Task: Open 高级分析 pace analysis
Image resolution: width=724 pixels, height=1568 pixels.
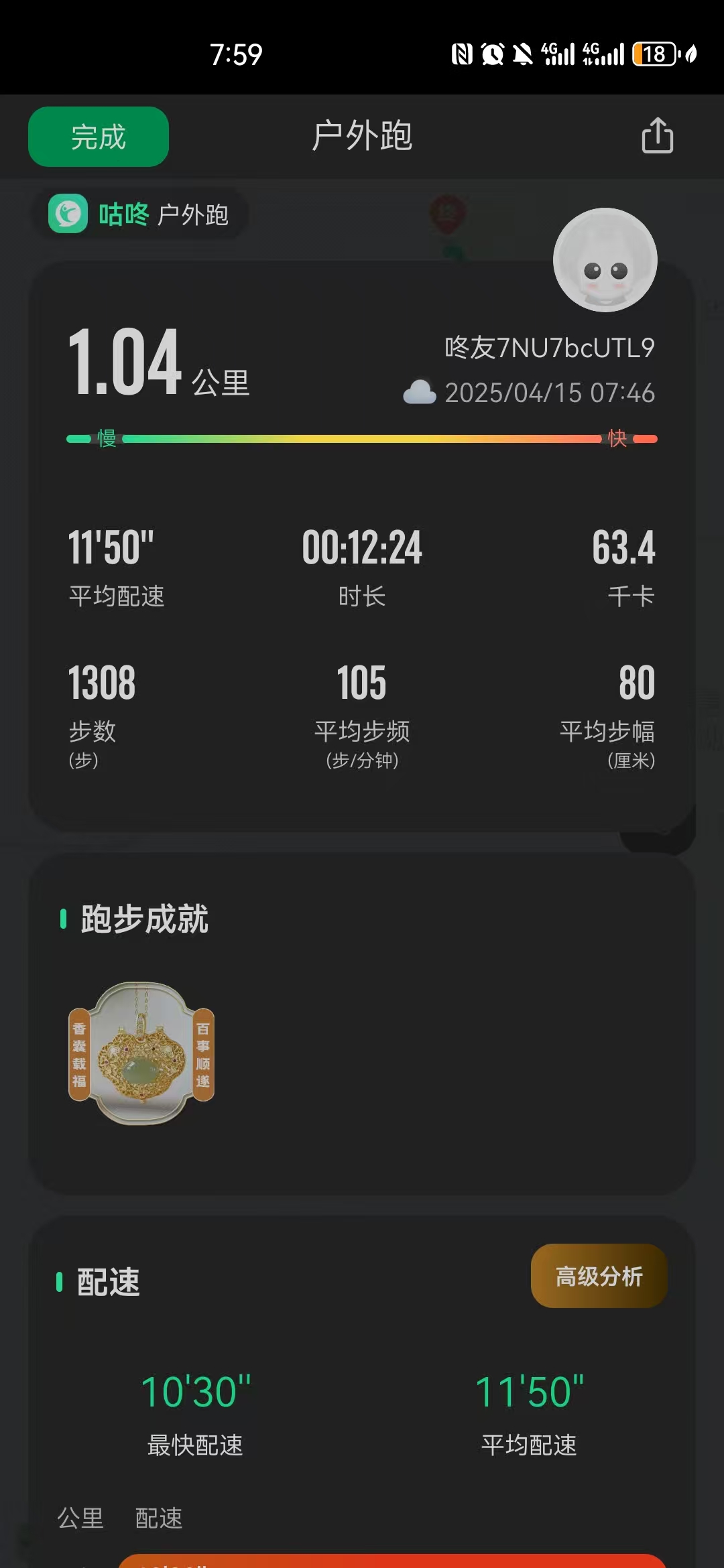Action: click(599, 1276)
